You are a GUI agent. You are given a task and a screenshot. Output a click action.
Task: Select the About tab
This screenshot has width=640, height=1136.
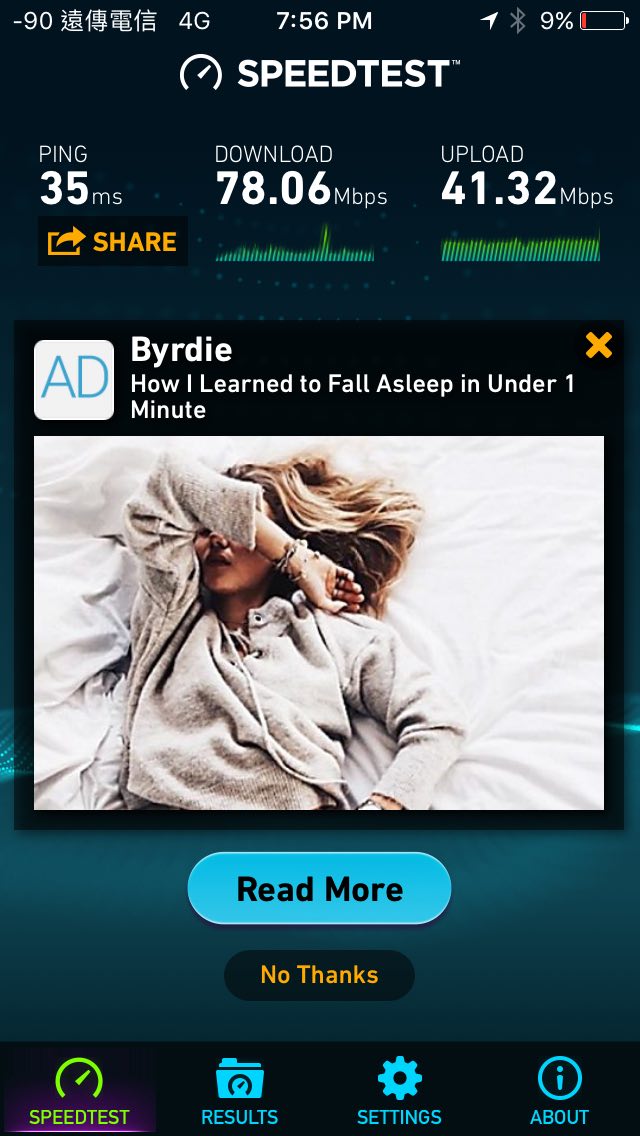pos(559,1090)
